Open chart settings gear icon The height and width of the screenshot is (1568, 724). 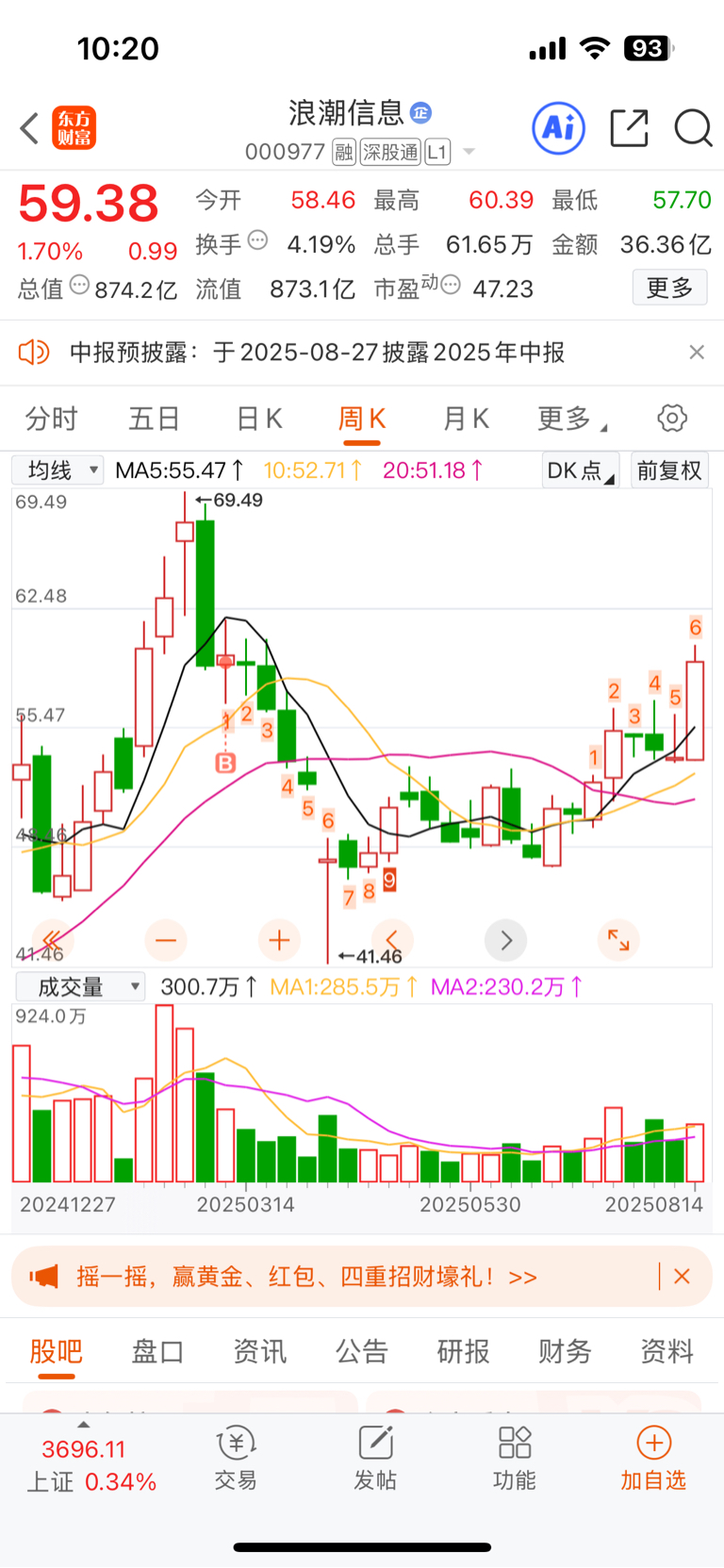672,419
